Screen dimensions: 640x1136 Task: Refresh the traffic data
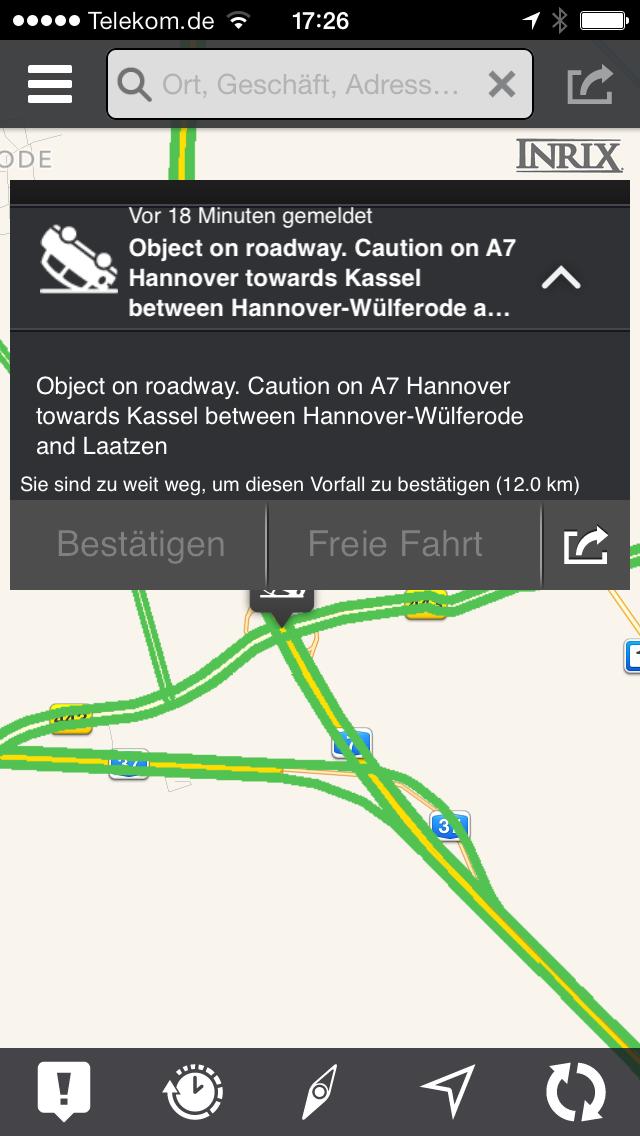576,1091
